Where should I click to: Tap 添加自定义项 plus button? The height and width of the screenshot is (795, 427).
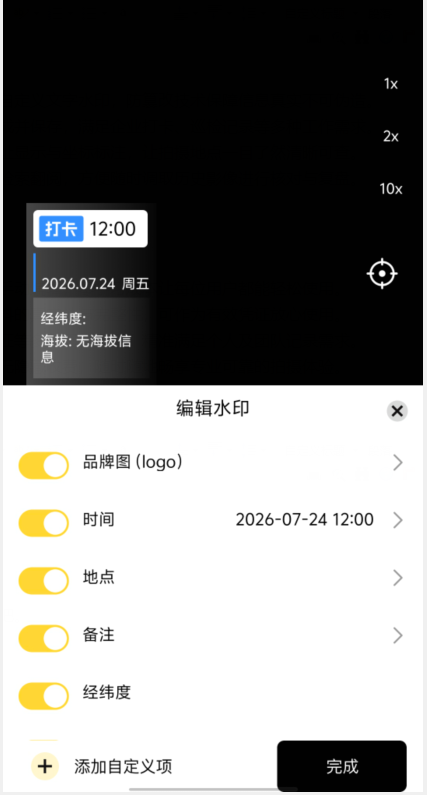point(45,766)
